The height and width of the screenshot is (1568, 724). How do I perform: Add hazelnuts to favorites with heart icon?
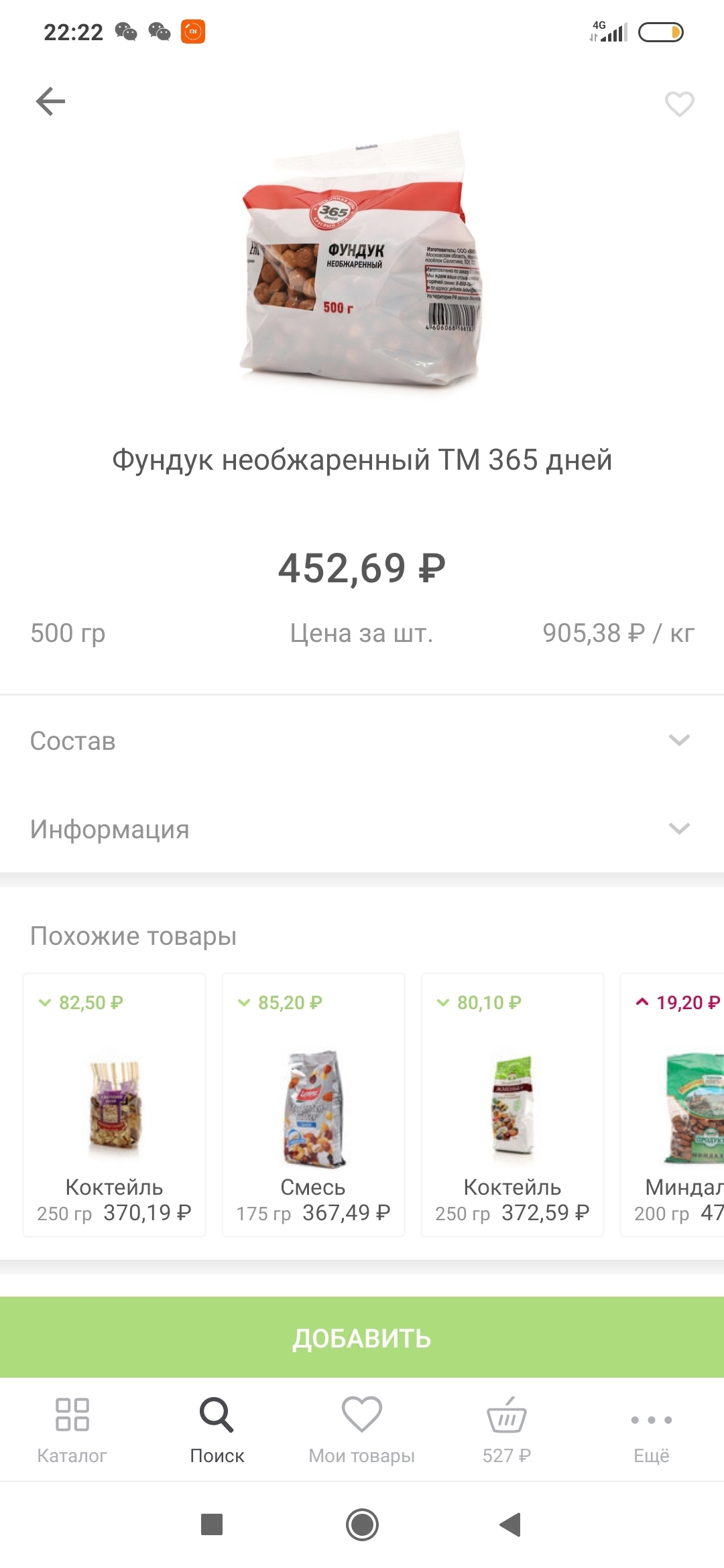(x=679, y=104)
